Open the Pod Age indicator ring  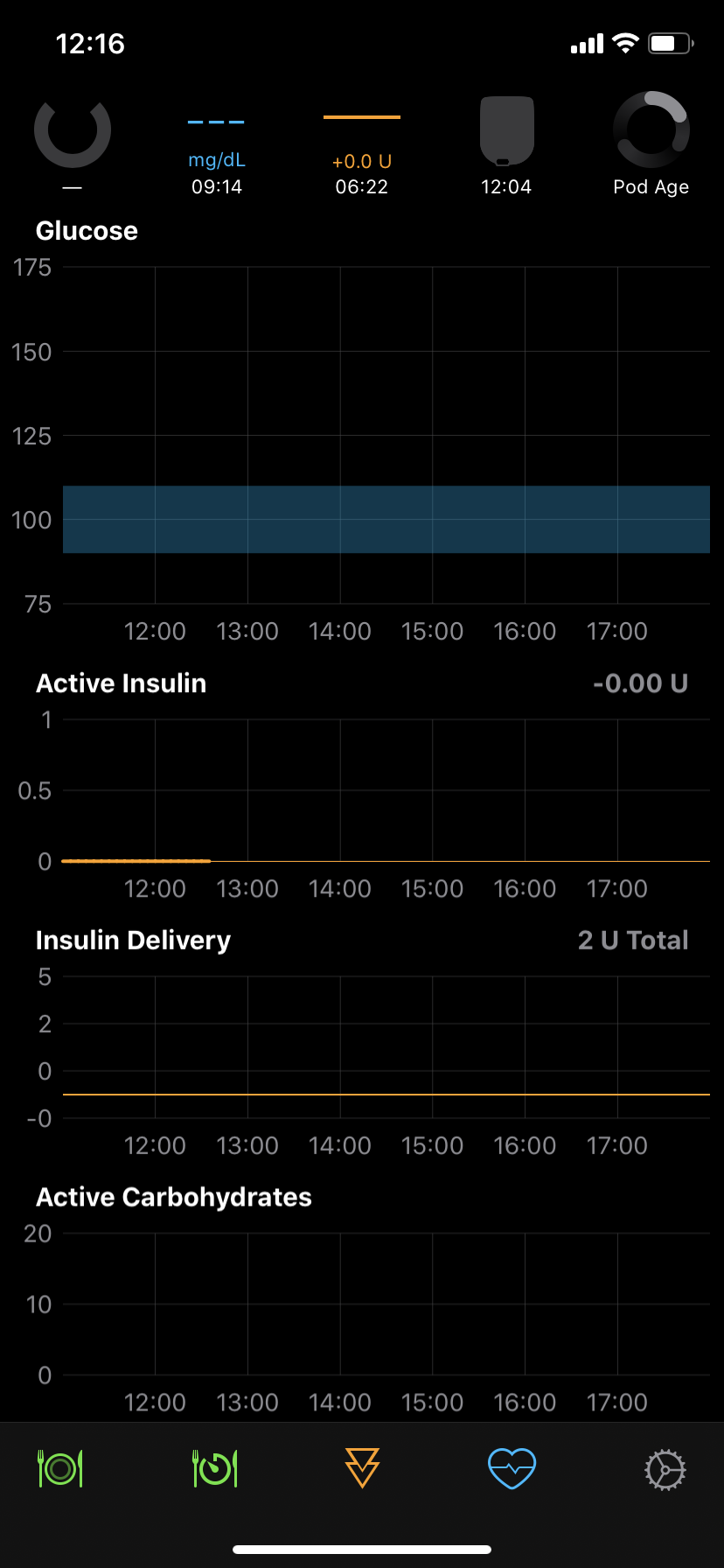coord(651,129)
